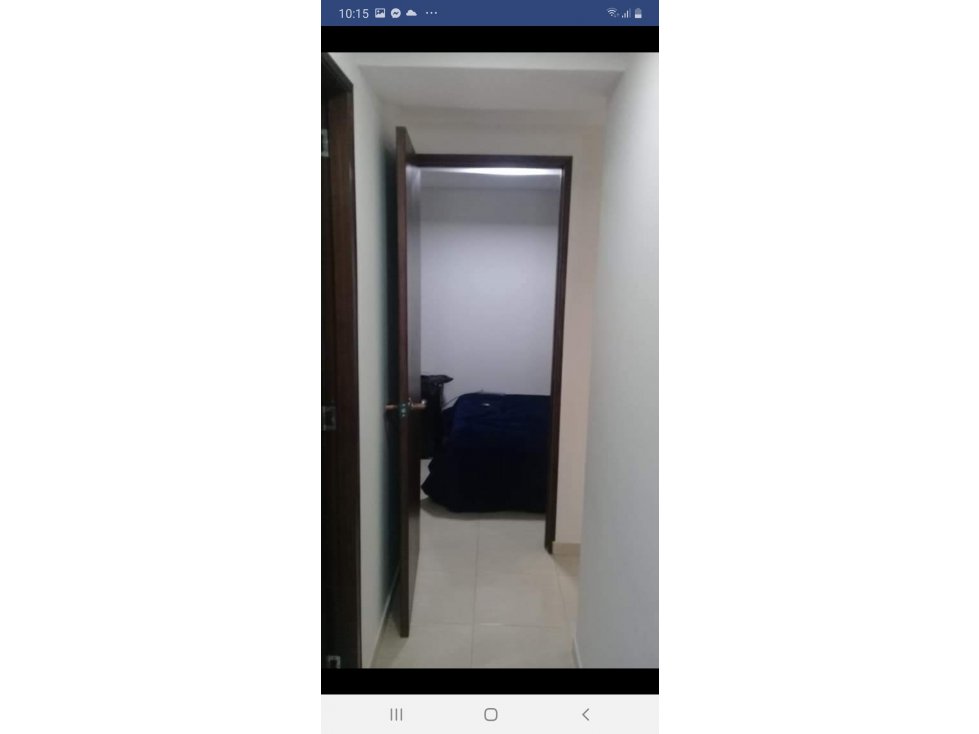Viewport: 979px width, 734px height.
Task: Go back using the navigation bar arrow
Action: pyautogui.click(x=585, y=714)
